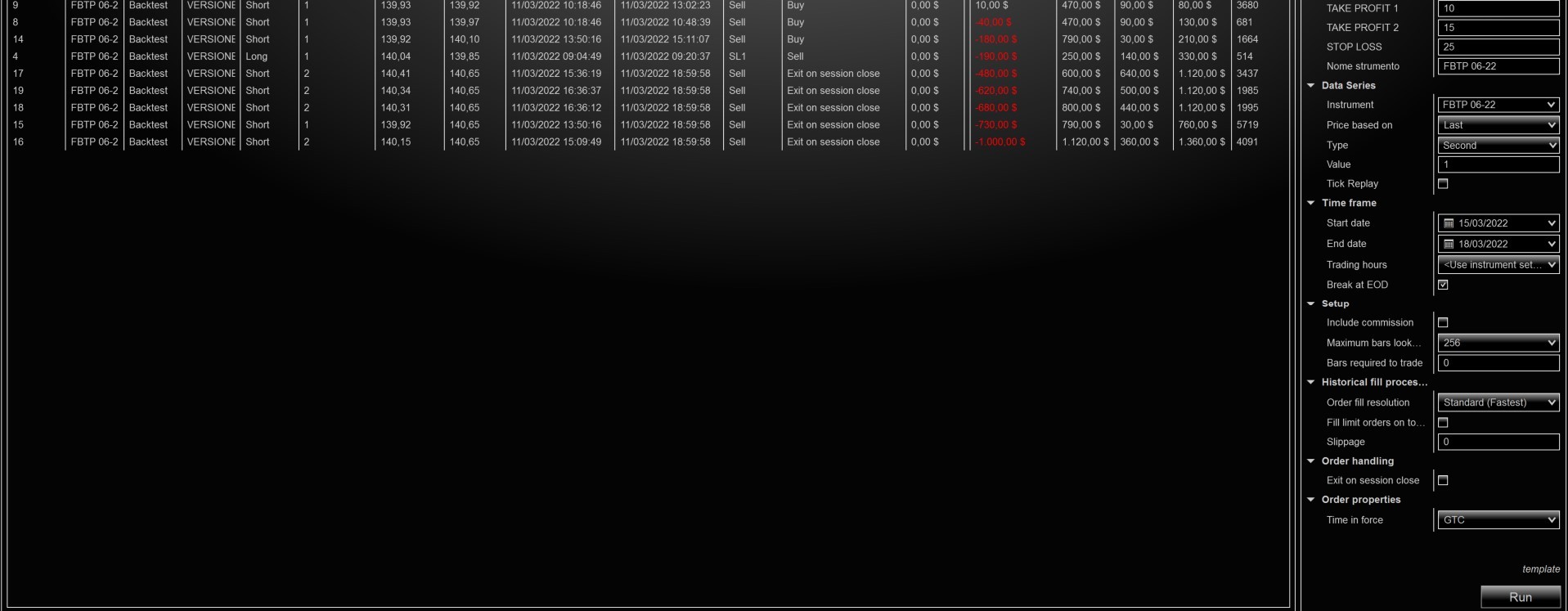Change the Price based on dropdown
Image resolution: width=1568 pixels, height=611 pixels.
(1498, 125)
